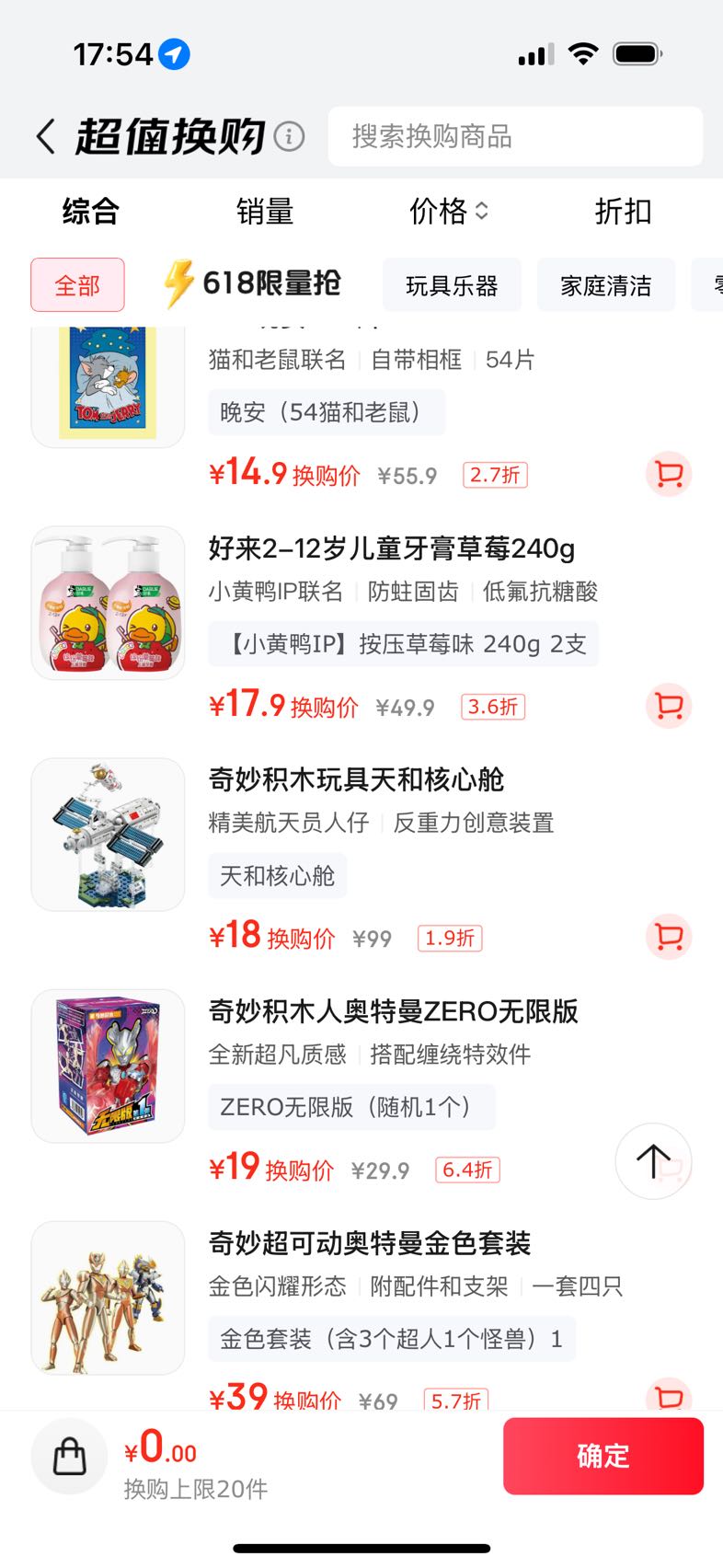Filter by 家庭清洁 category
Screen dimensions: 723x1568
[x=606, y=285]
